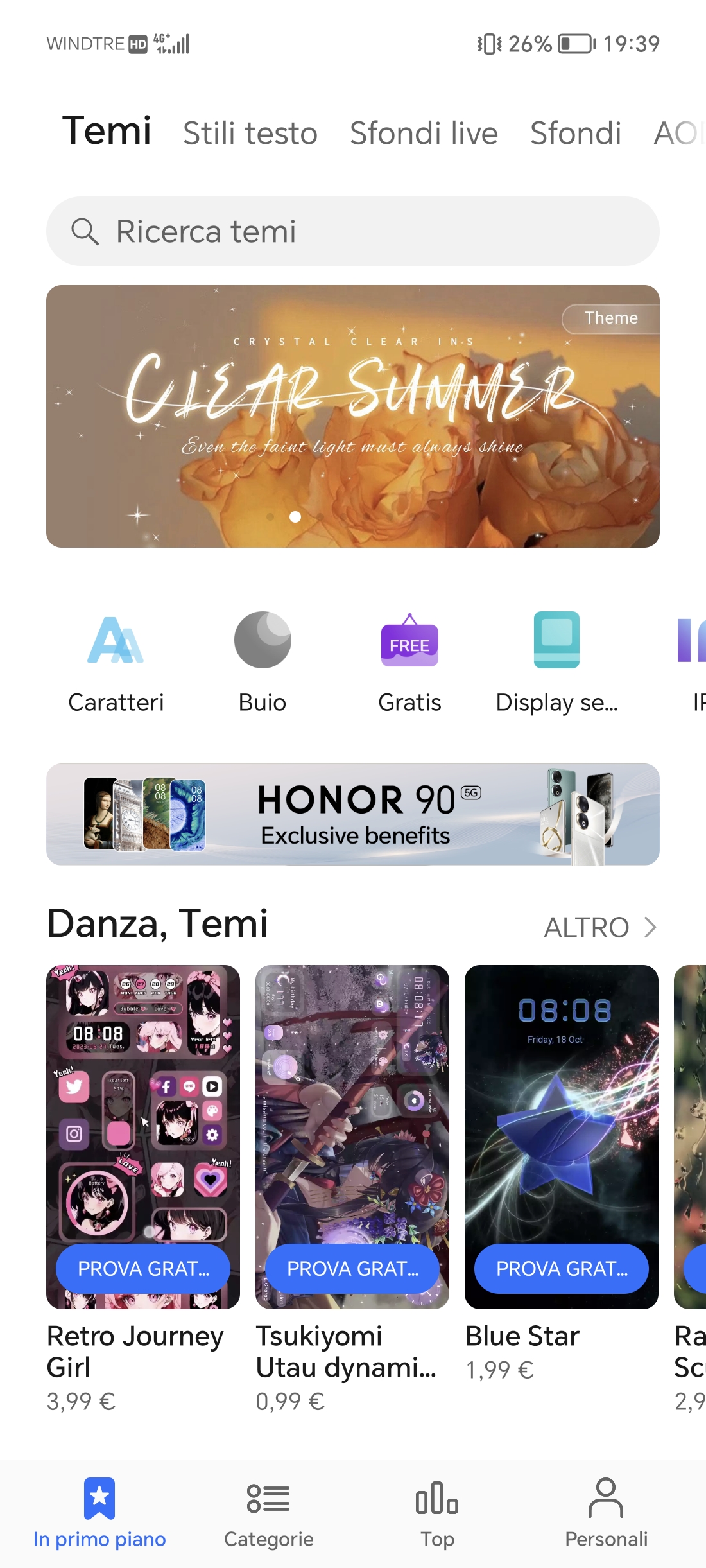
Task: Open the Display se... category
Action: pos(556,663)
